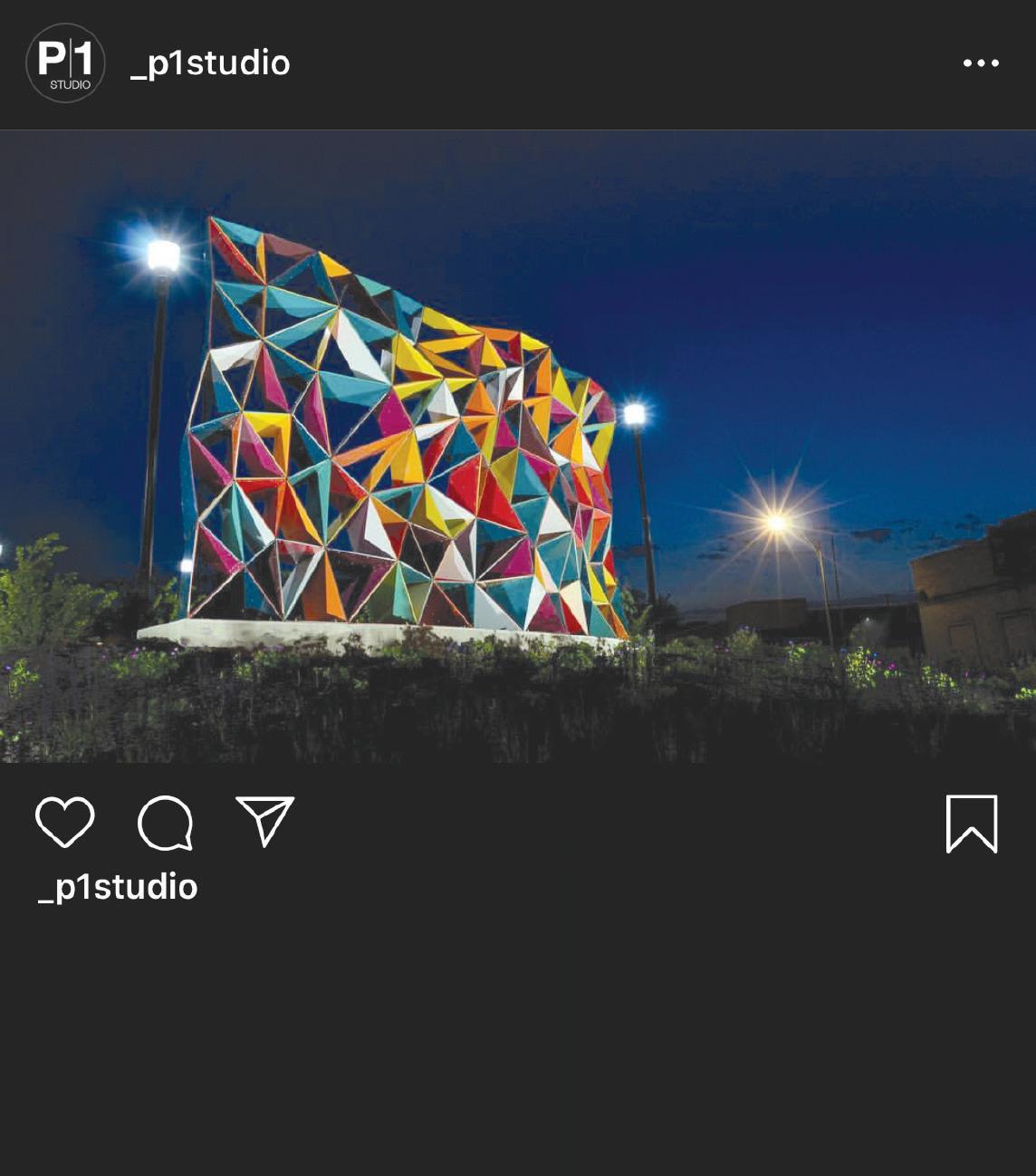1036x1176 pixels.
Task: Tap the _p1studio username in the header
Action: point(210,63)
